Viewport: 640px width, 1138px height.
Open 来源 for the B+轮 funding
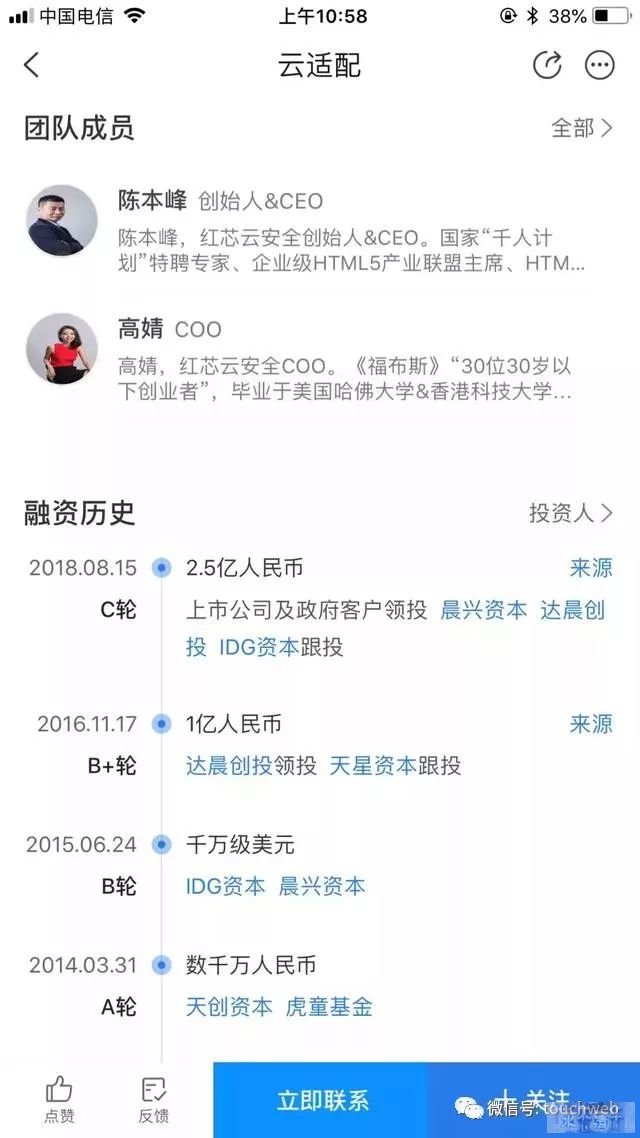tap(590, 723)
